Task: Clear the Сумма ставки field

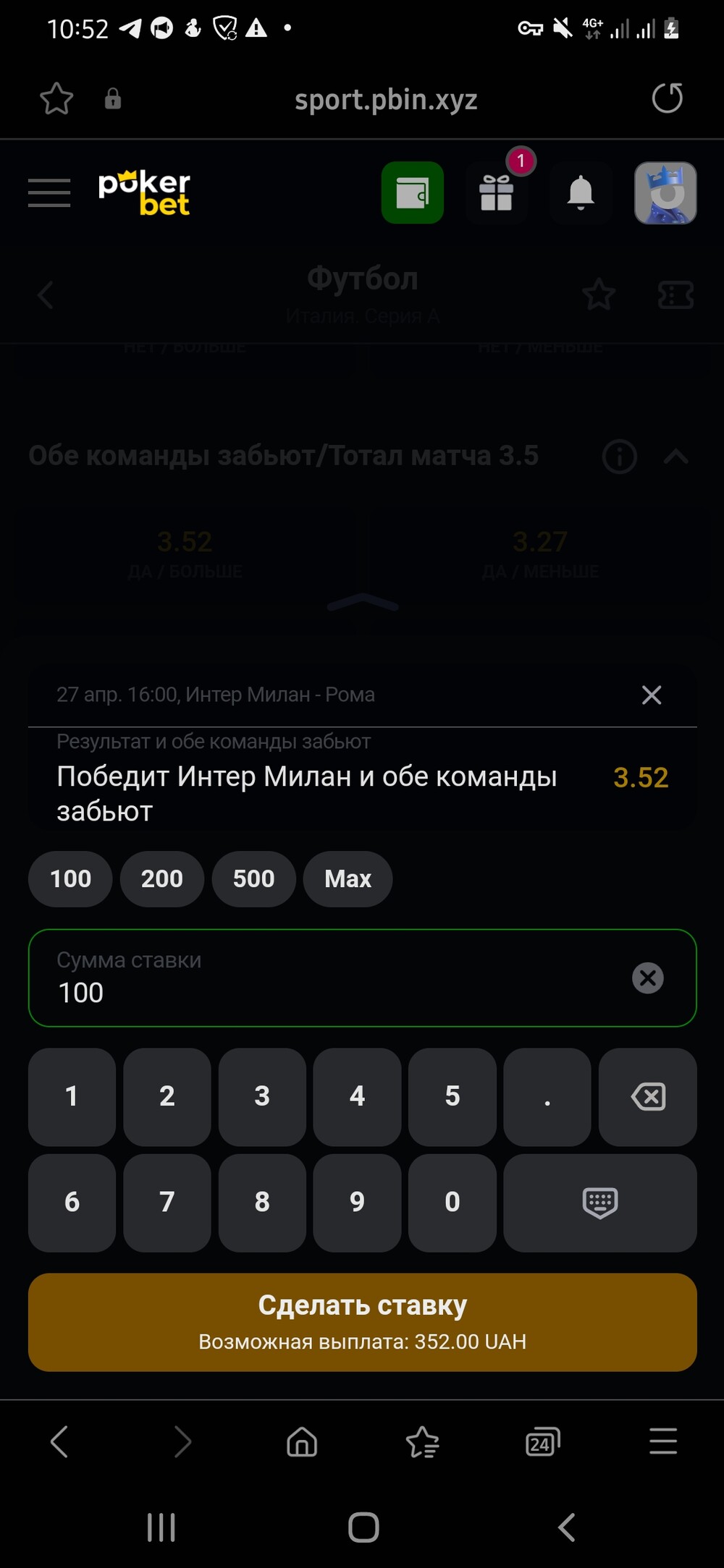Action: pos(648,978)
